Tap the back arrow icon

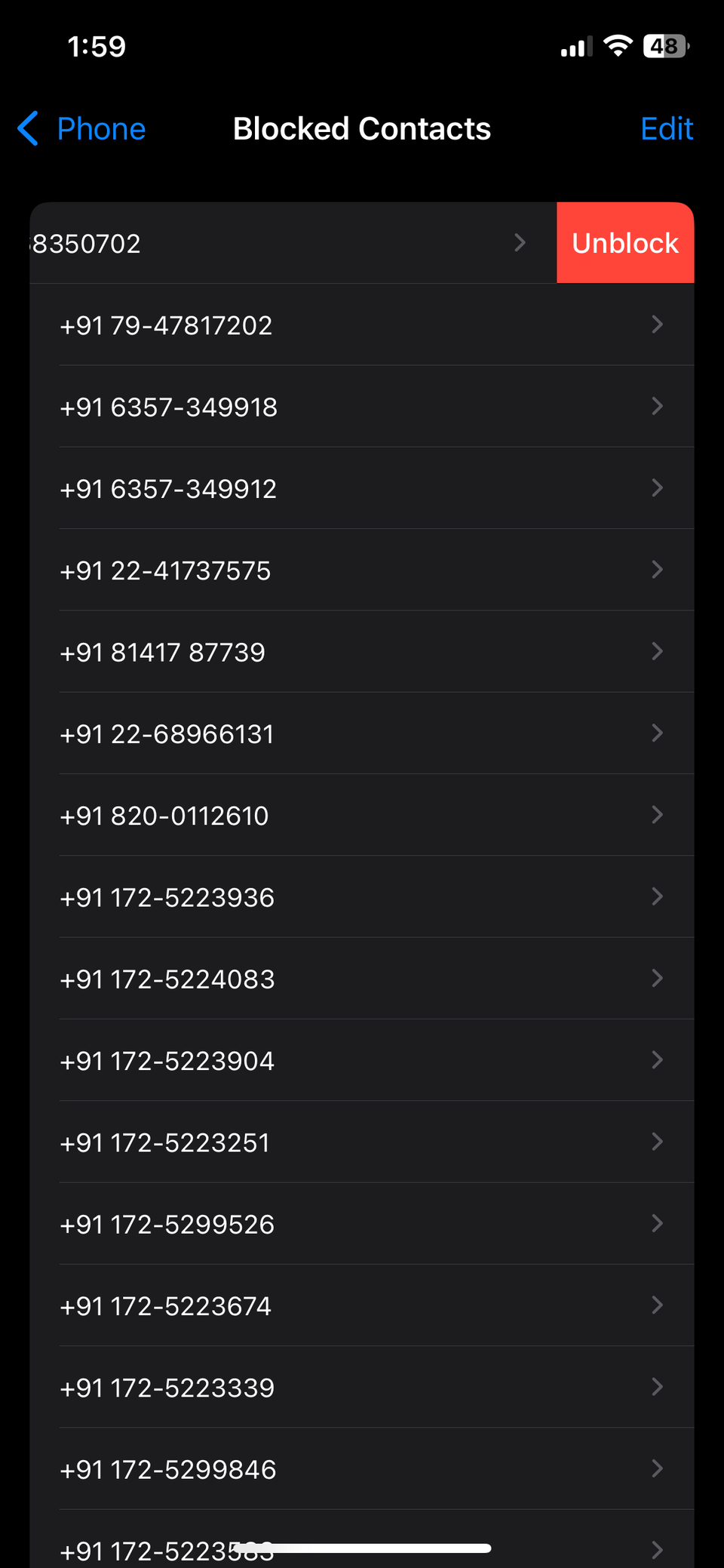tap(28, 128)
